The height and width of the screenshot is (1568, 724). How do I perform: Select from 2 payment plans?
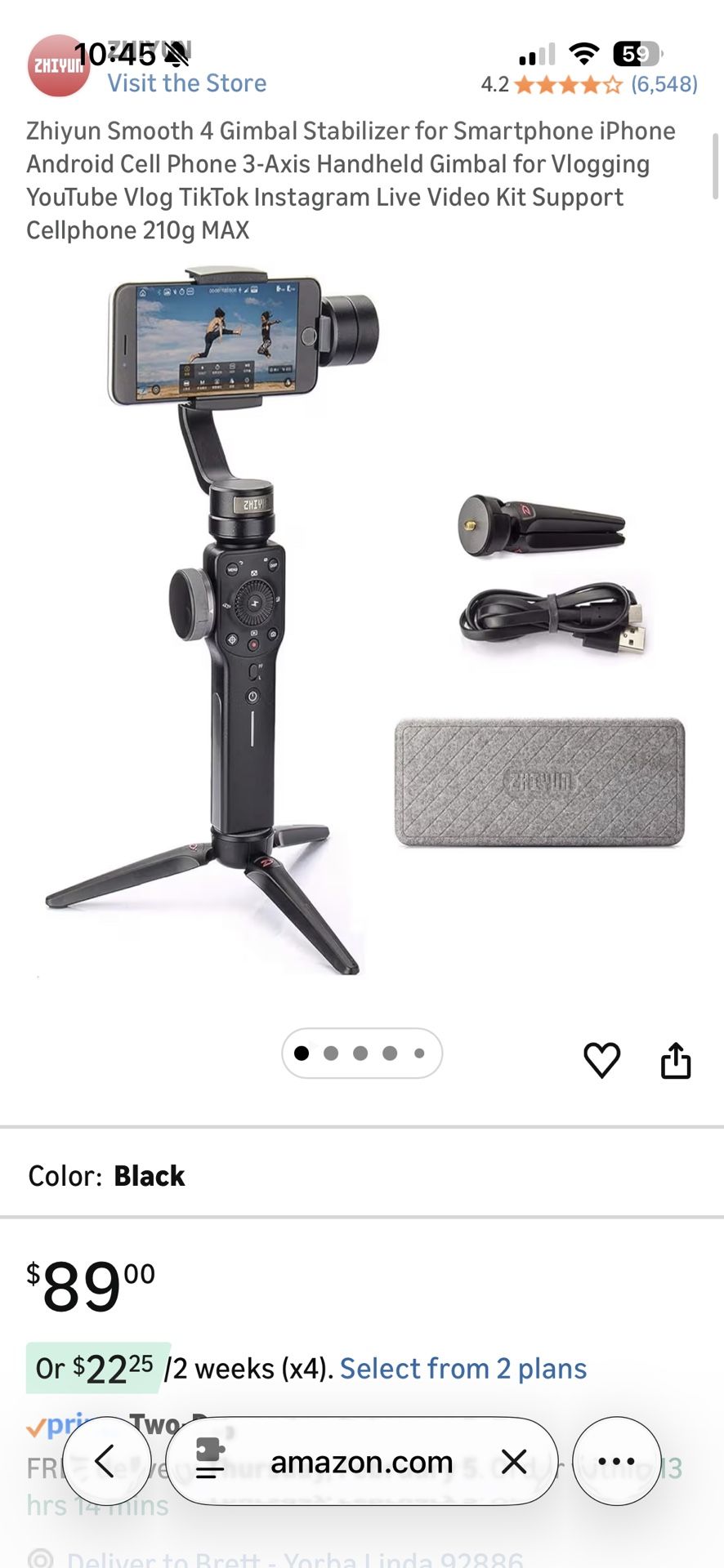click(x=463, y=1369)
